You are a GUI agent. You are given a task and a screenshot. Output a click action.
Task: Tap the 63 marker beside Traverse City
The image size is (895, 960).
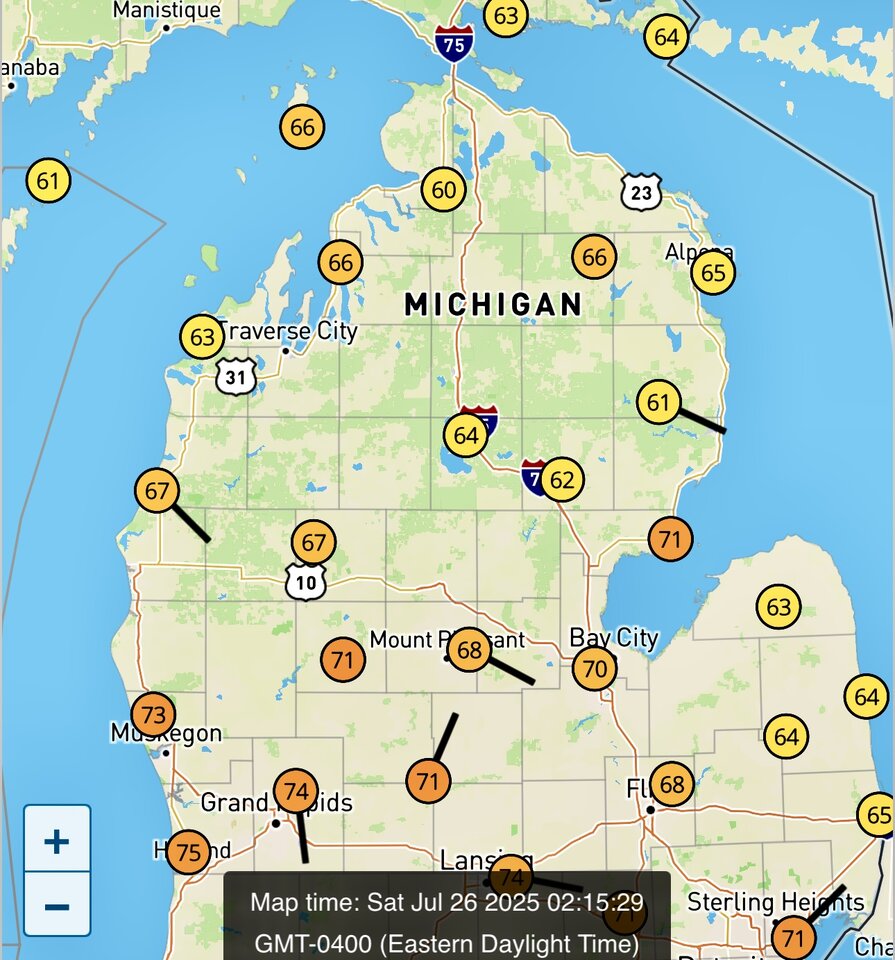[x=203, y=337]
